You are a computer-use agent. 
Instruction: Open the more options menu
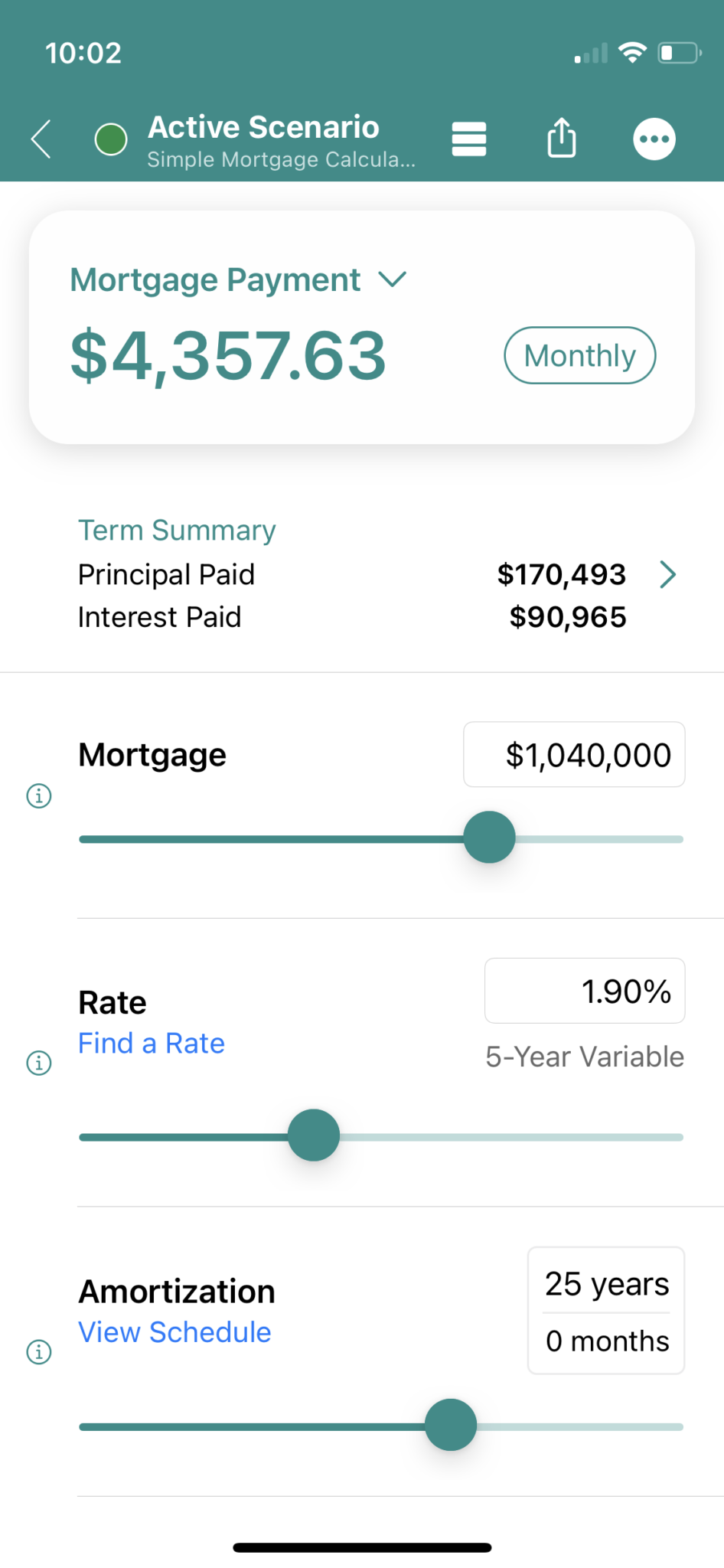(654, 139)
